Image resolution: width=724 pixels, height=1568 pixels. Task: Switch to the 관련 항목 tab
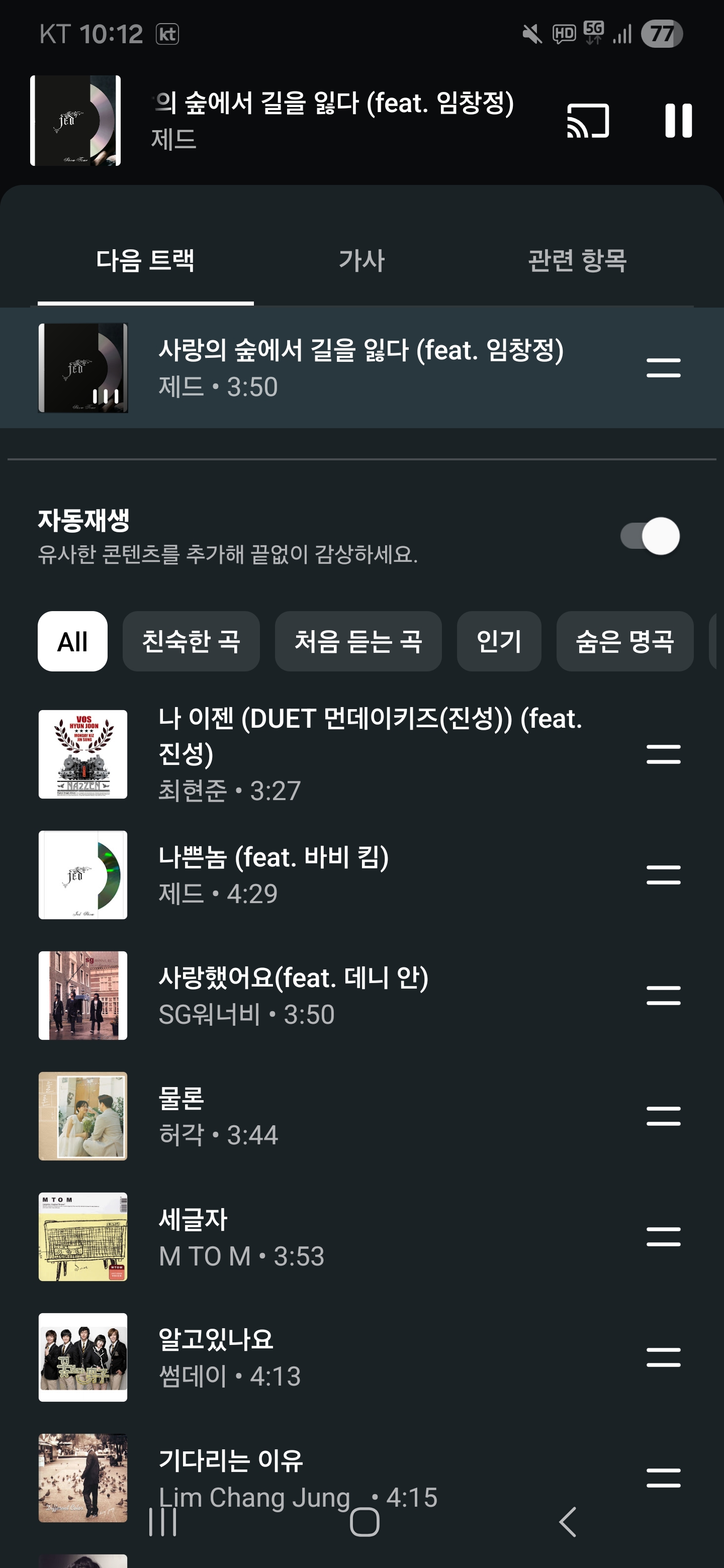(x=577, y=260)
